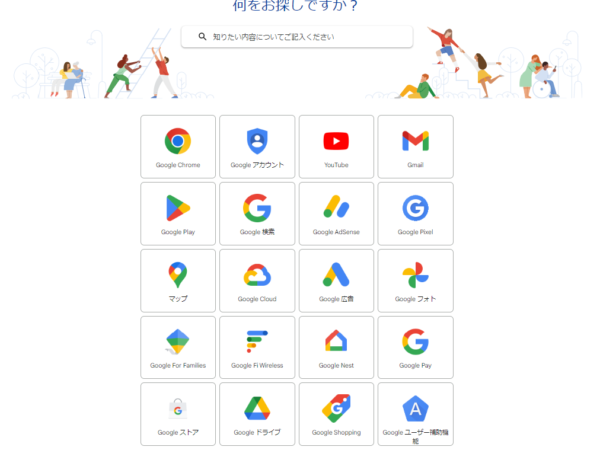Viewport: 600px width, 450px height.
Task: Open the Google Pixel card
Action: pyautogui.click(x=415, y=213)
